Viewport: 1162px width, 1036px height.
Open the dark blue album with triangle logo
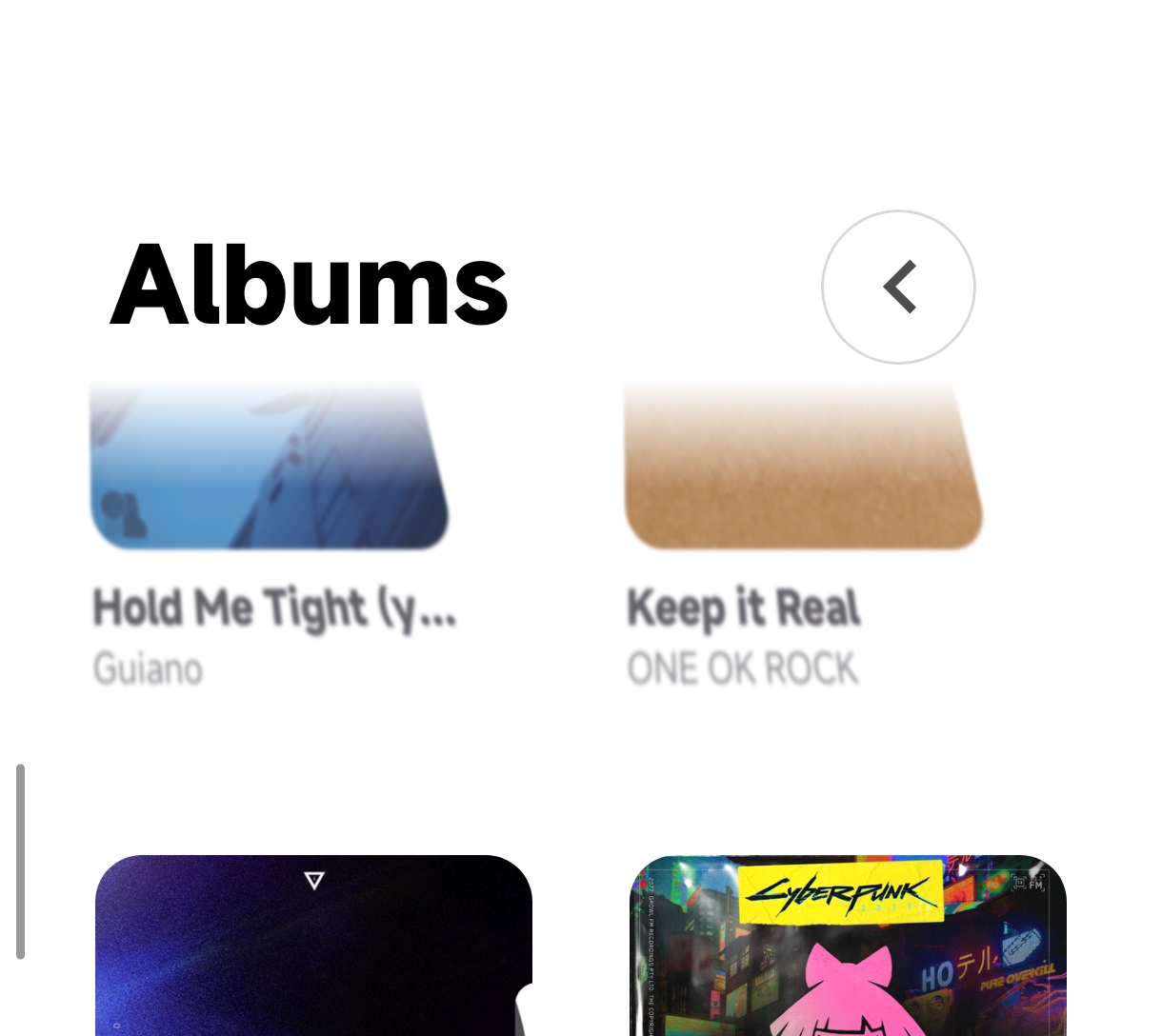pos(313,946)
